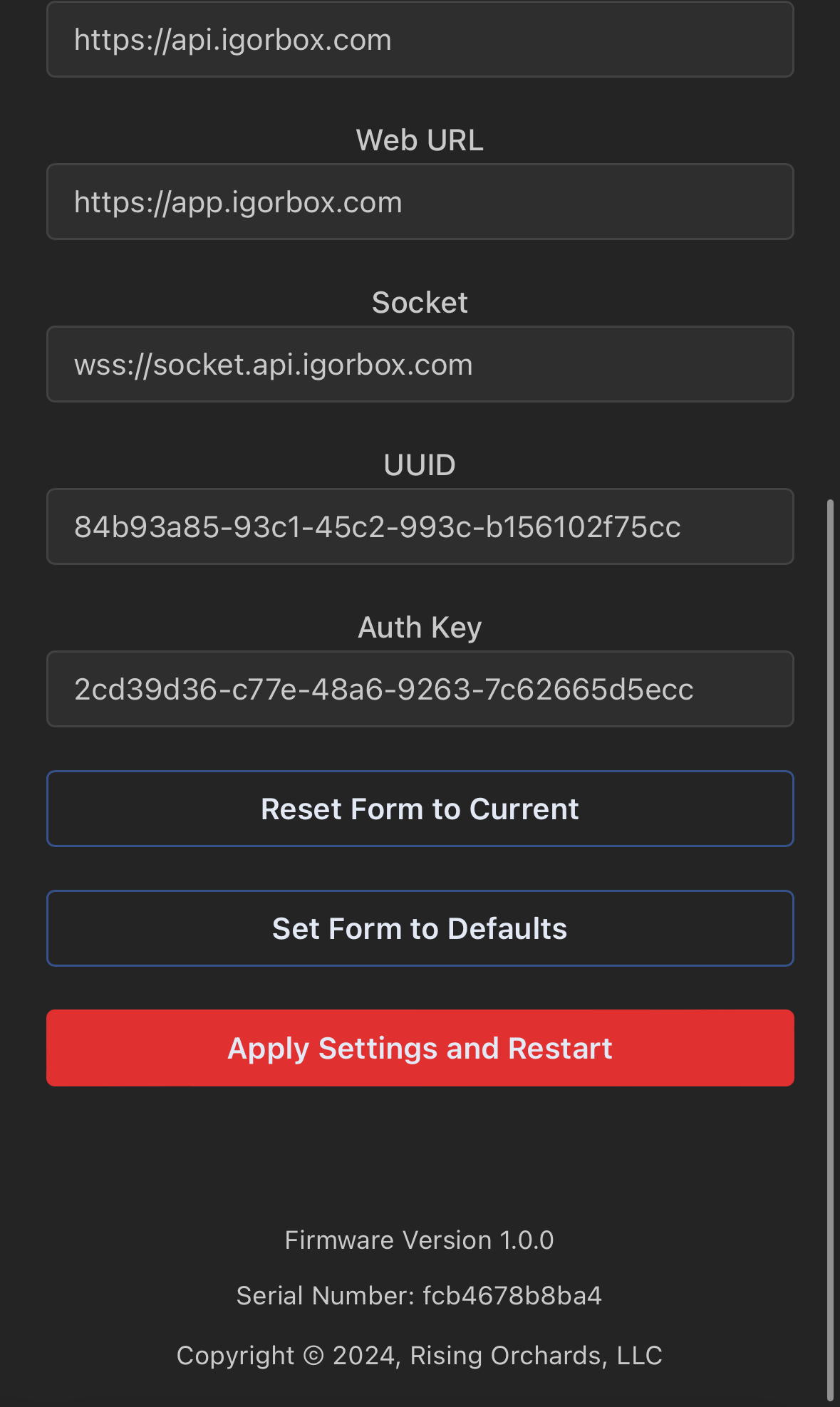Place cursor in the wss socket URL

coord(273,364)
